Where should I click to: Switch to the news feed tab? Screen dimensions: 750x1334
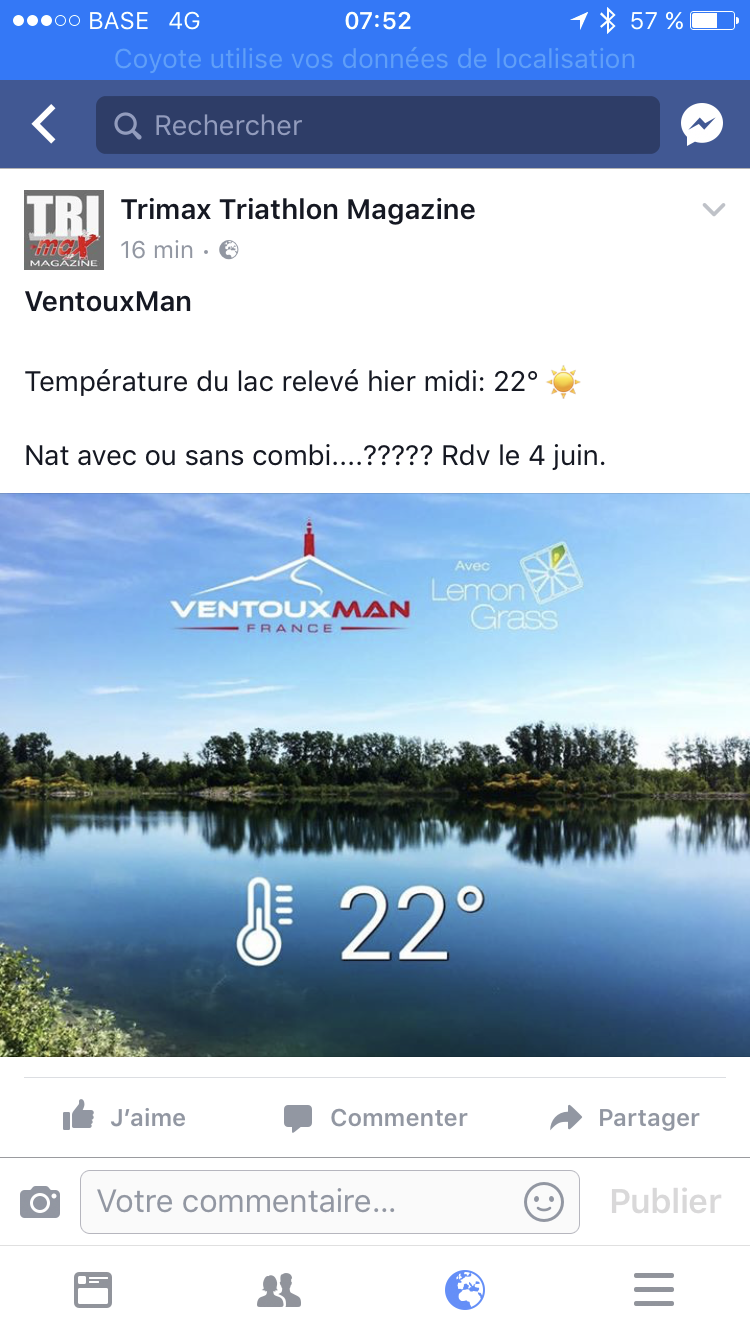pos(93,1290)
